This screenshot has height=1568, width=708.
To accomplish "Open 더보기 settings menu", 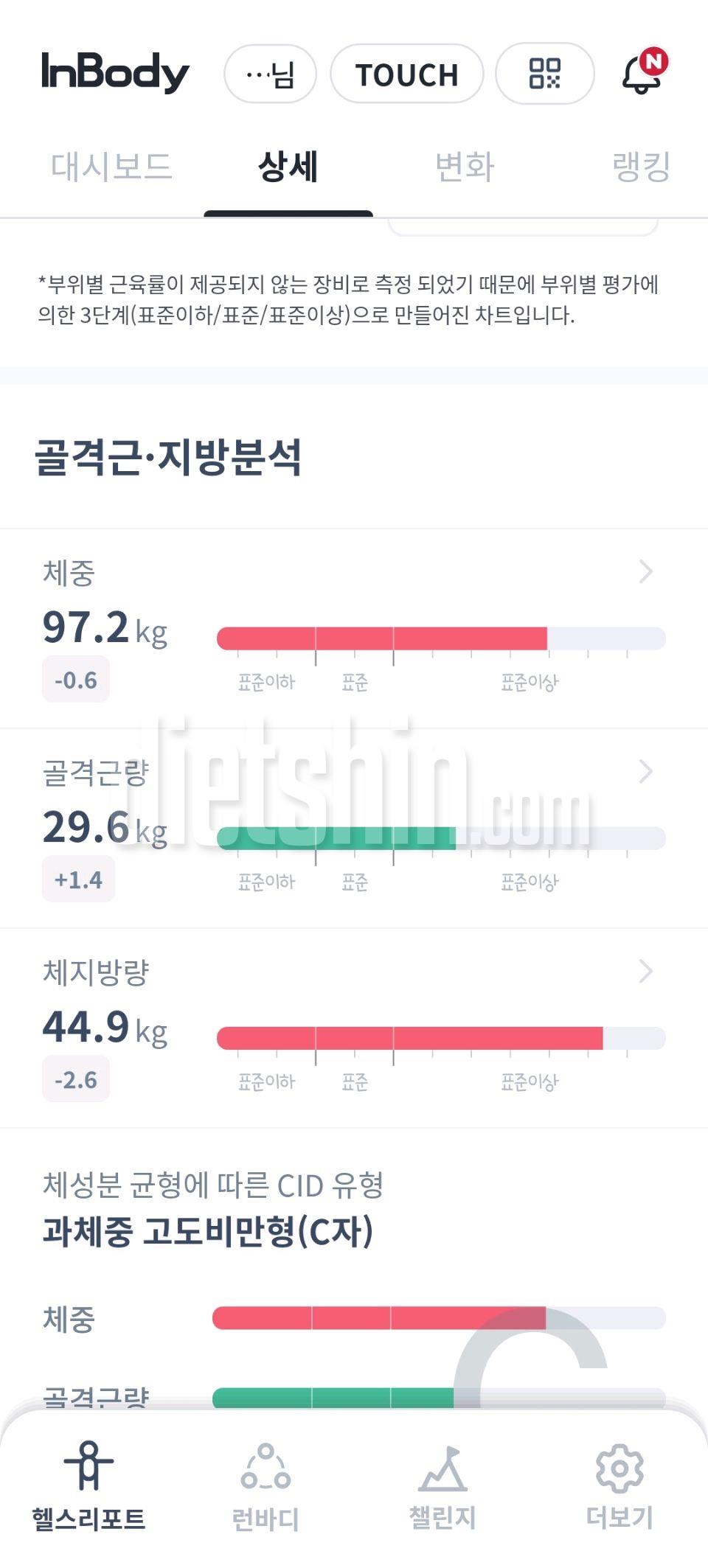I will 619,1488.
